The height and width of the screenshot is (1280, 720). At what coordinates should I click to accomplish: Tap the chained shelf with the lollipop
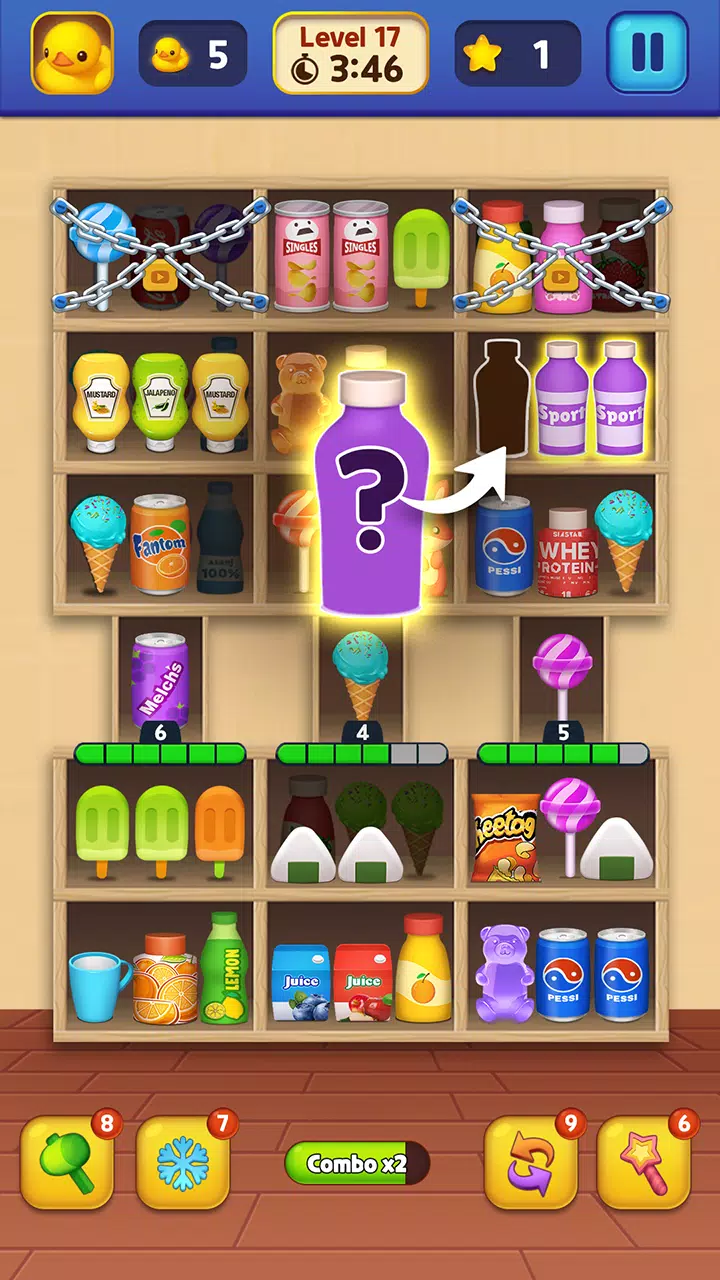point(160,255)
